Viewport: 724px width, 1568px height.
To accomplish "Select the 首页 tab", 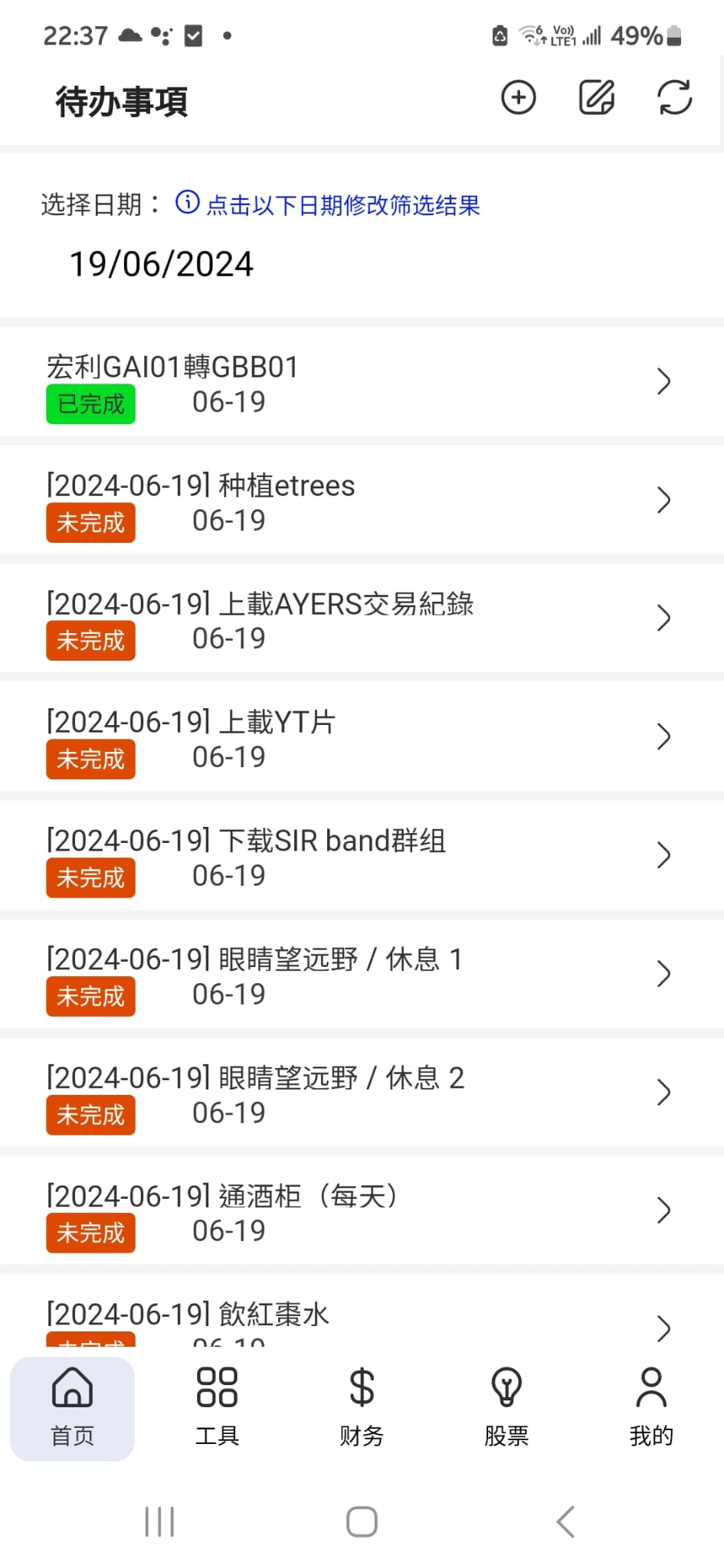I will point(73,1409).
